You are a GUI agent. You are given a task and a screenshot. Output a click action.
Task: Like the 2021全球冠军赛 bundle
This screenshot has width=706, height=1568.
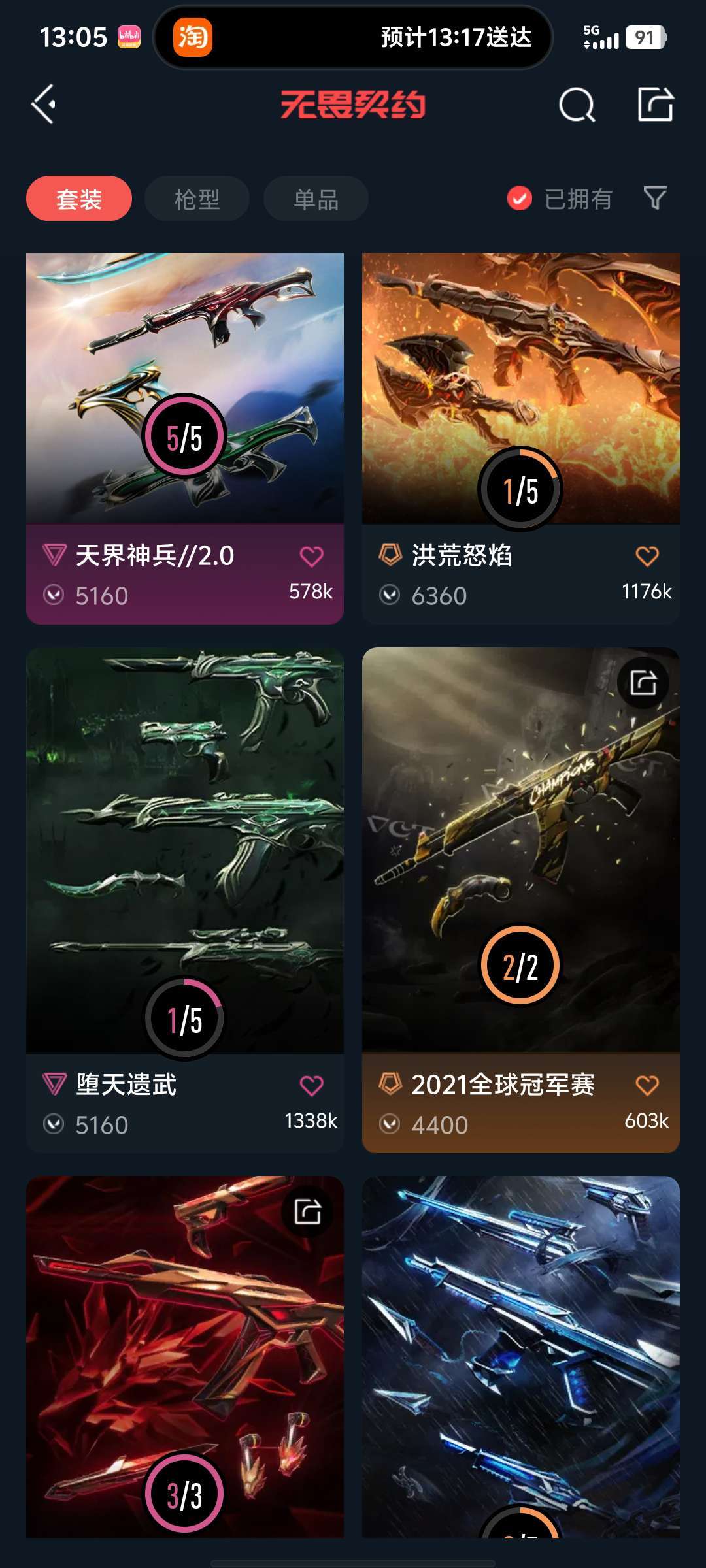(x=647, y=1085)
